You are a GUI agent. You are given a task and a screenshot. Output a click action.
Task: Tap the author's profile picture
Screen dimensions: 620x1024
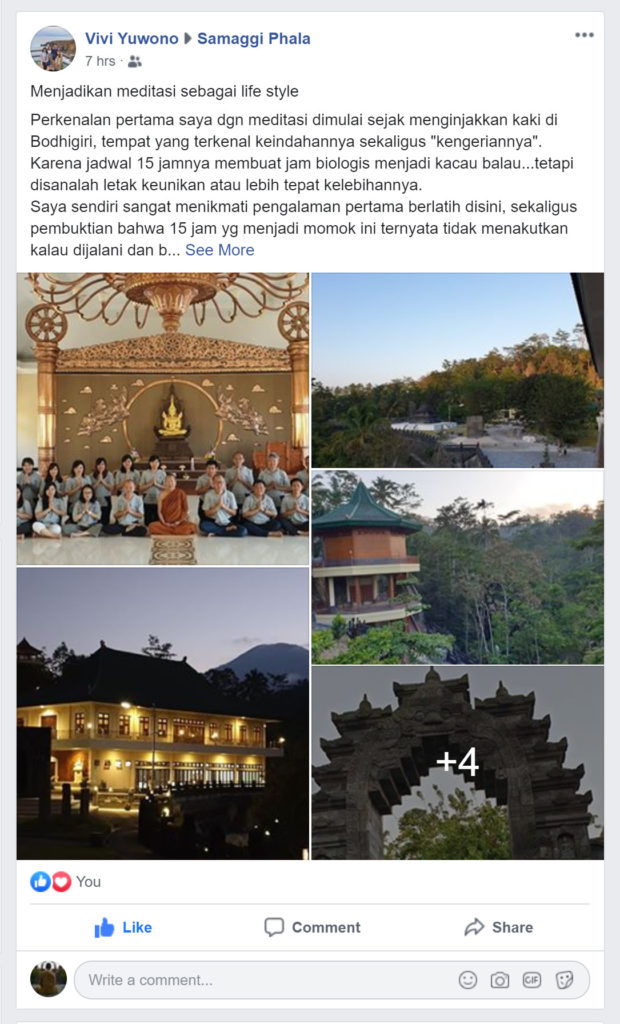(x=53, y=48)
